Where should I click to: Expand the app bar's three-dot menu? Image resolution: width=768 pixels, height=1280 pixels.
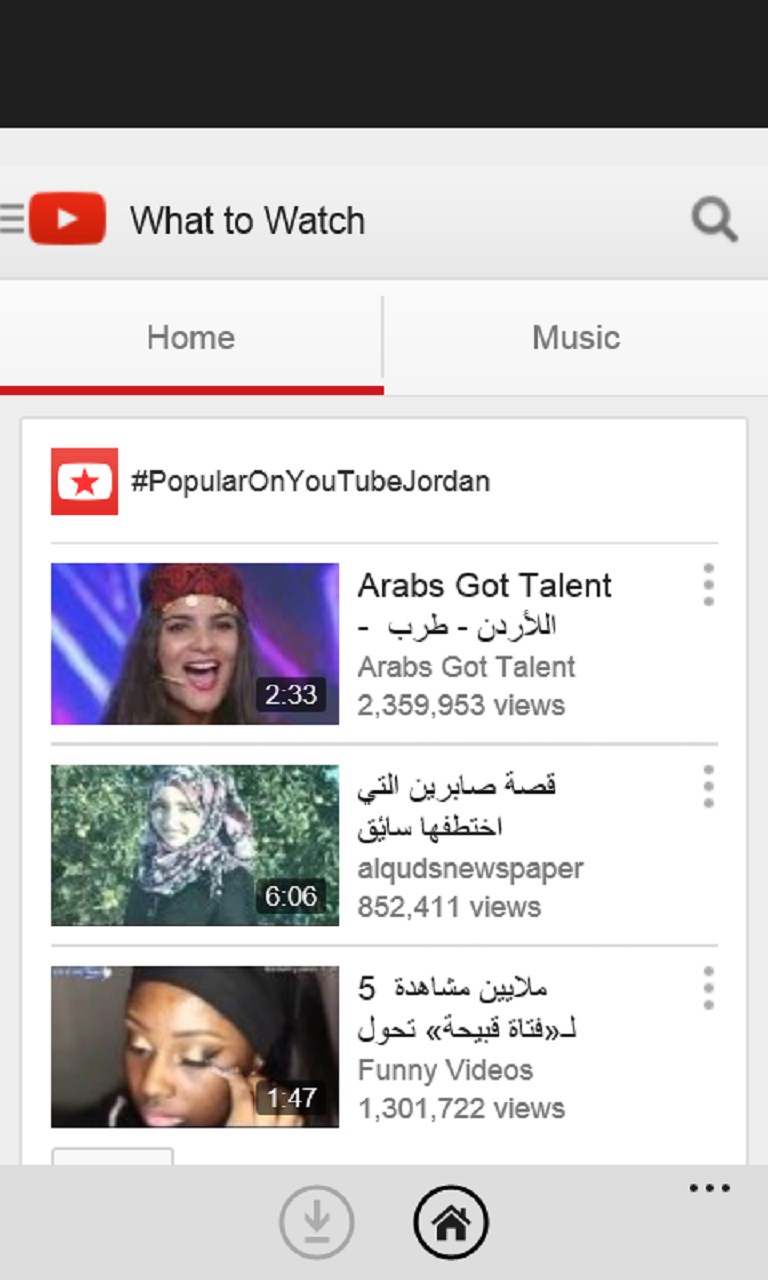[x=710, y=1189]
